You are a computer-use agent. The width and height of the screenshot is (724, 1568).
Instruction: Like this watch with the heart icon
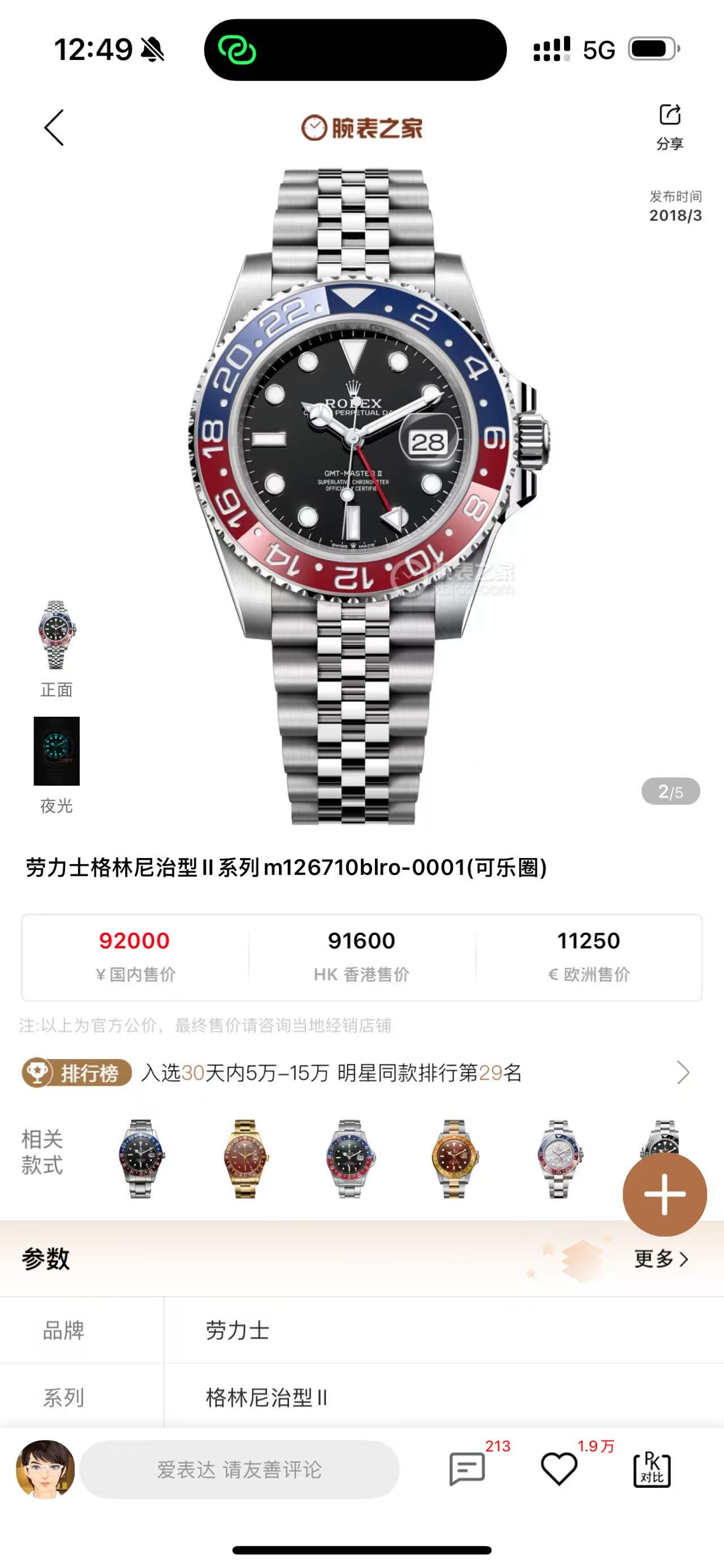tap(559, 1470)
